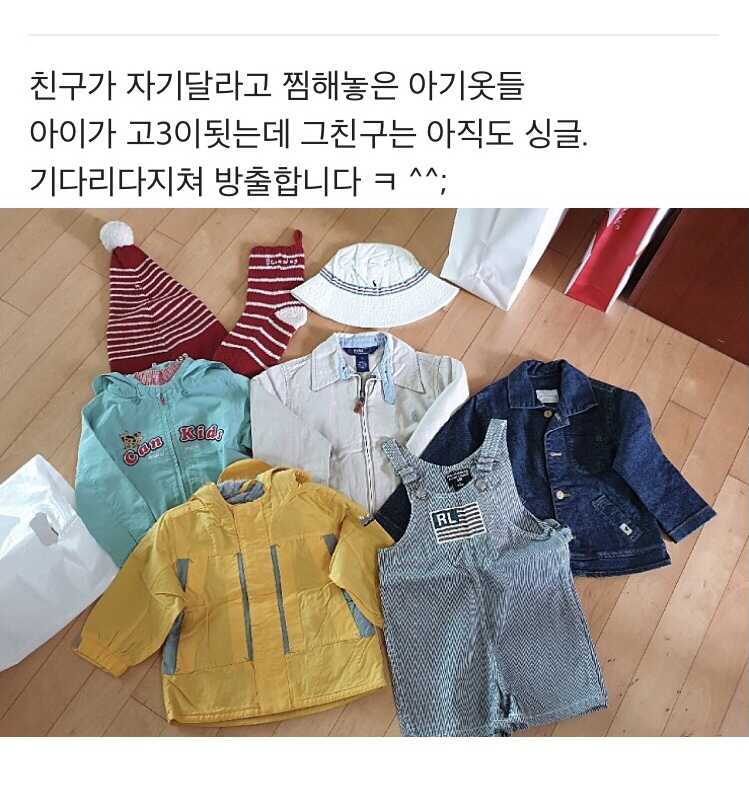Open the baby clothes photo in the post
This screenshot has height=804, width=749.
pos(374,472)
